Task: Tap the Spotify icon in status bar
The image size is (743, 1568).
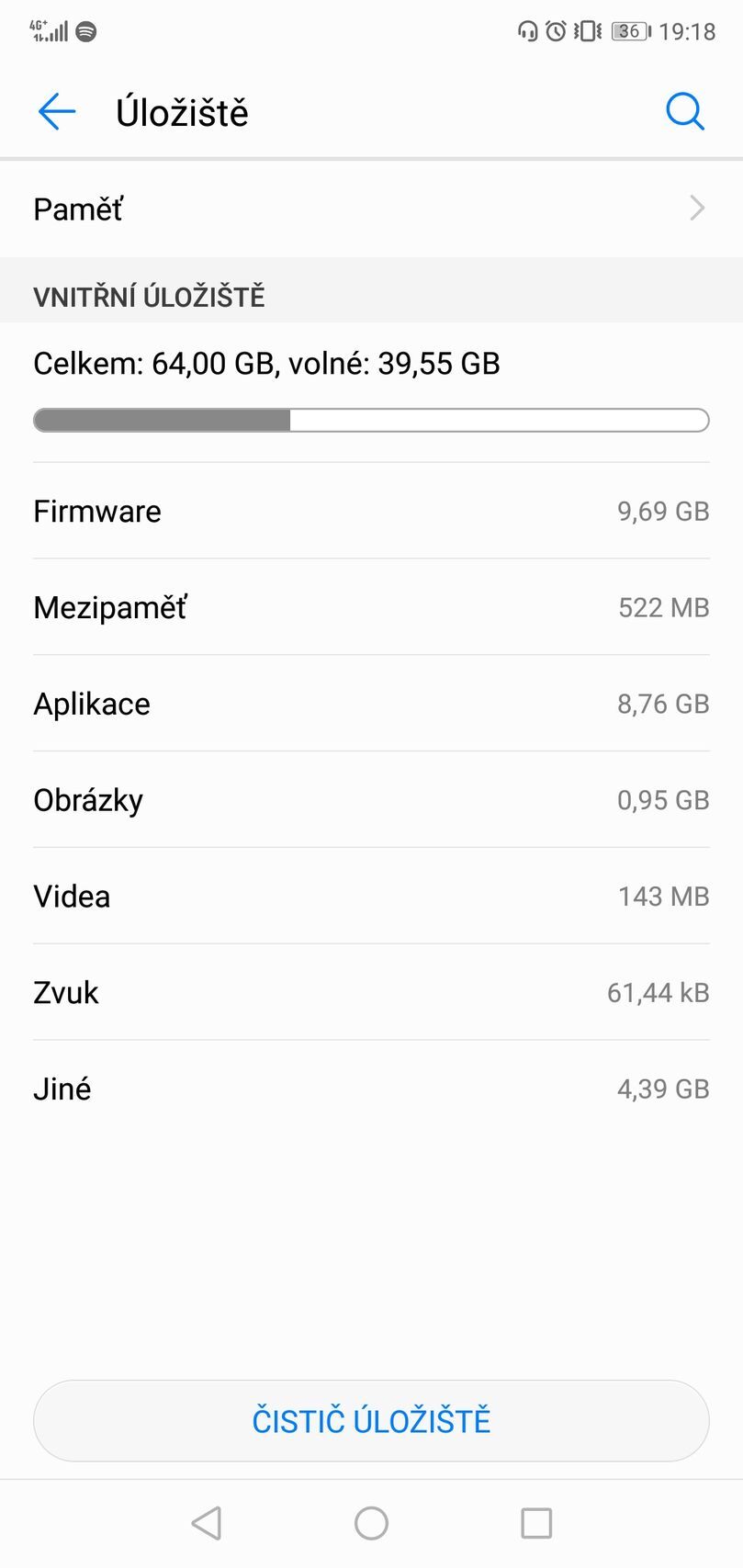Action: coord(88,29)
